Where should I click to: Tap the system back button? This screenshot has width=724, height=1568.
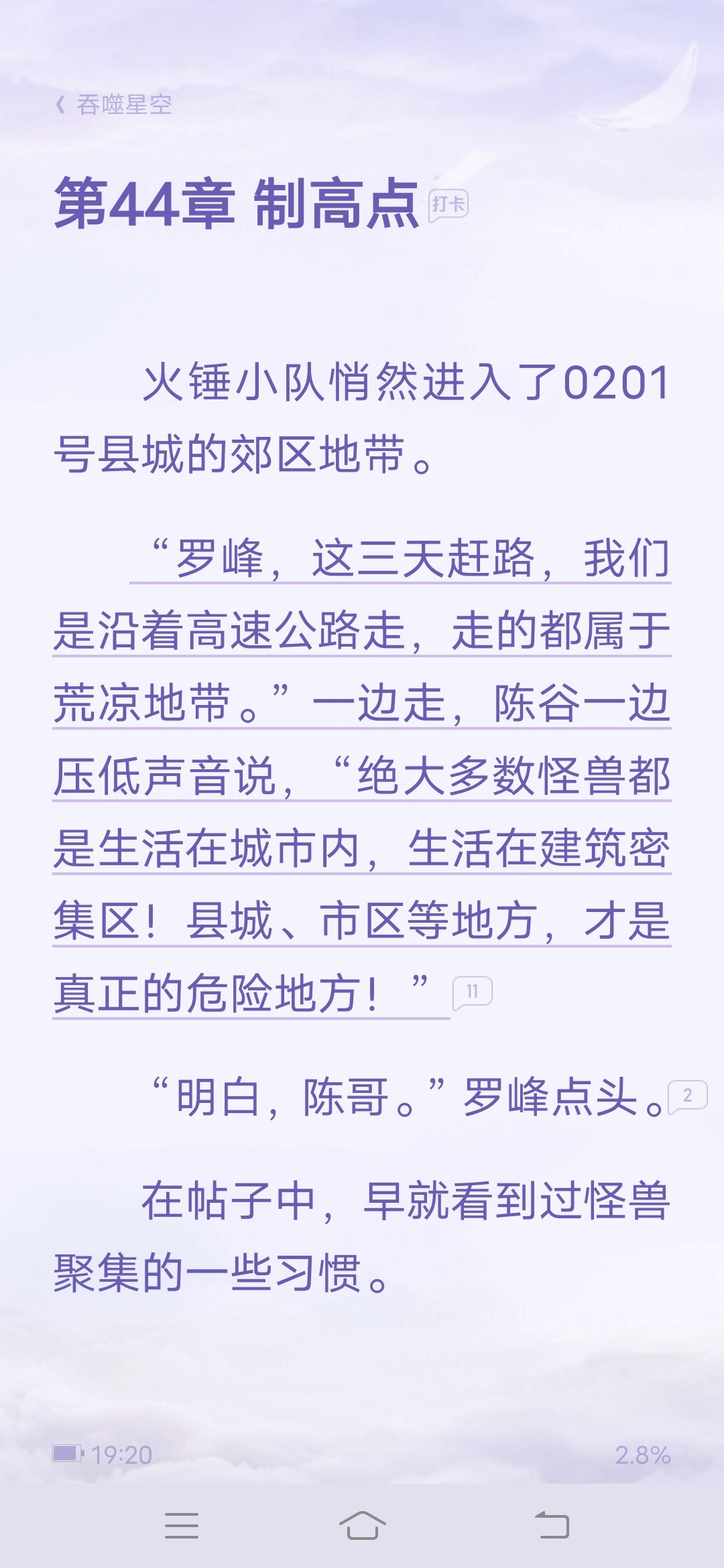pos(551,1526)
